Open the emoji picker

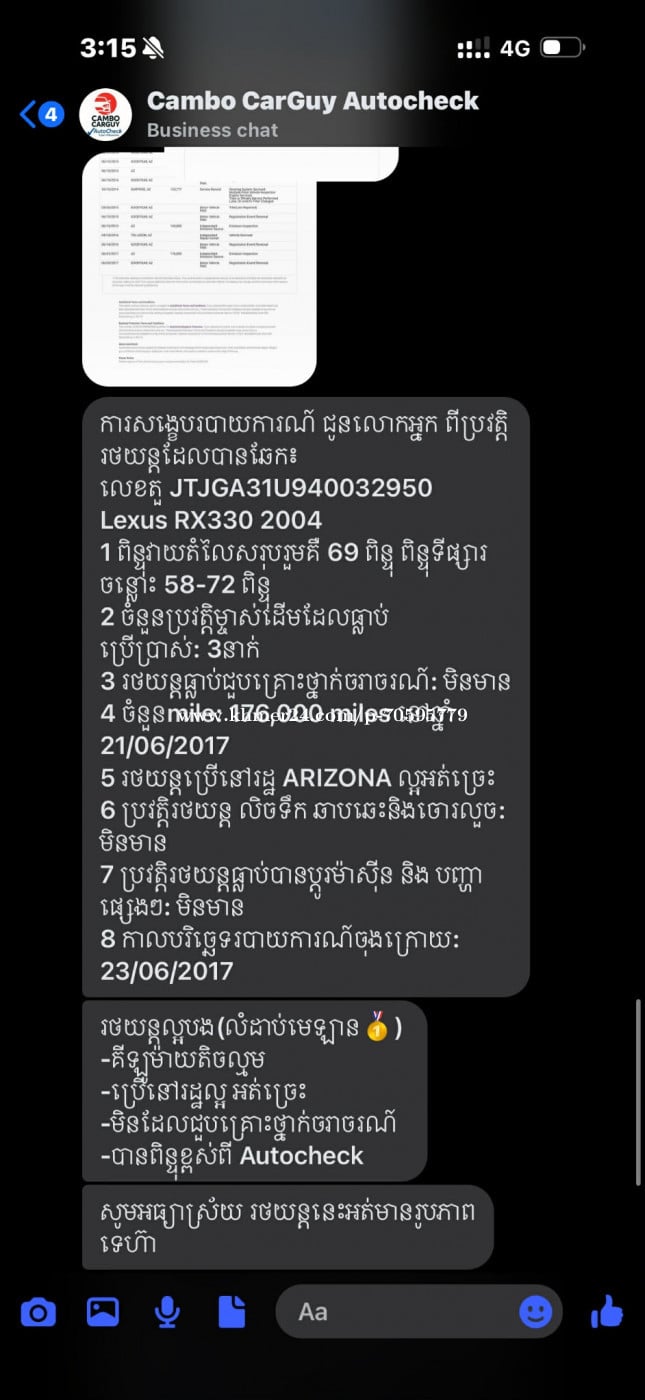tap(536, 1311)
